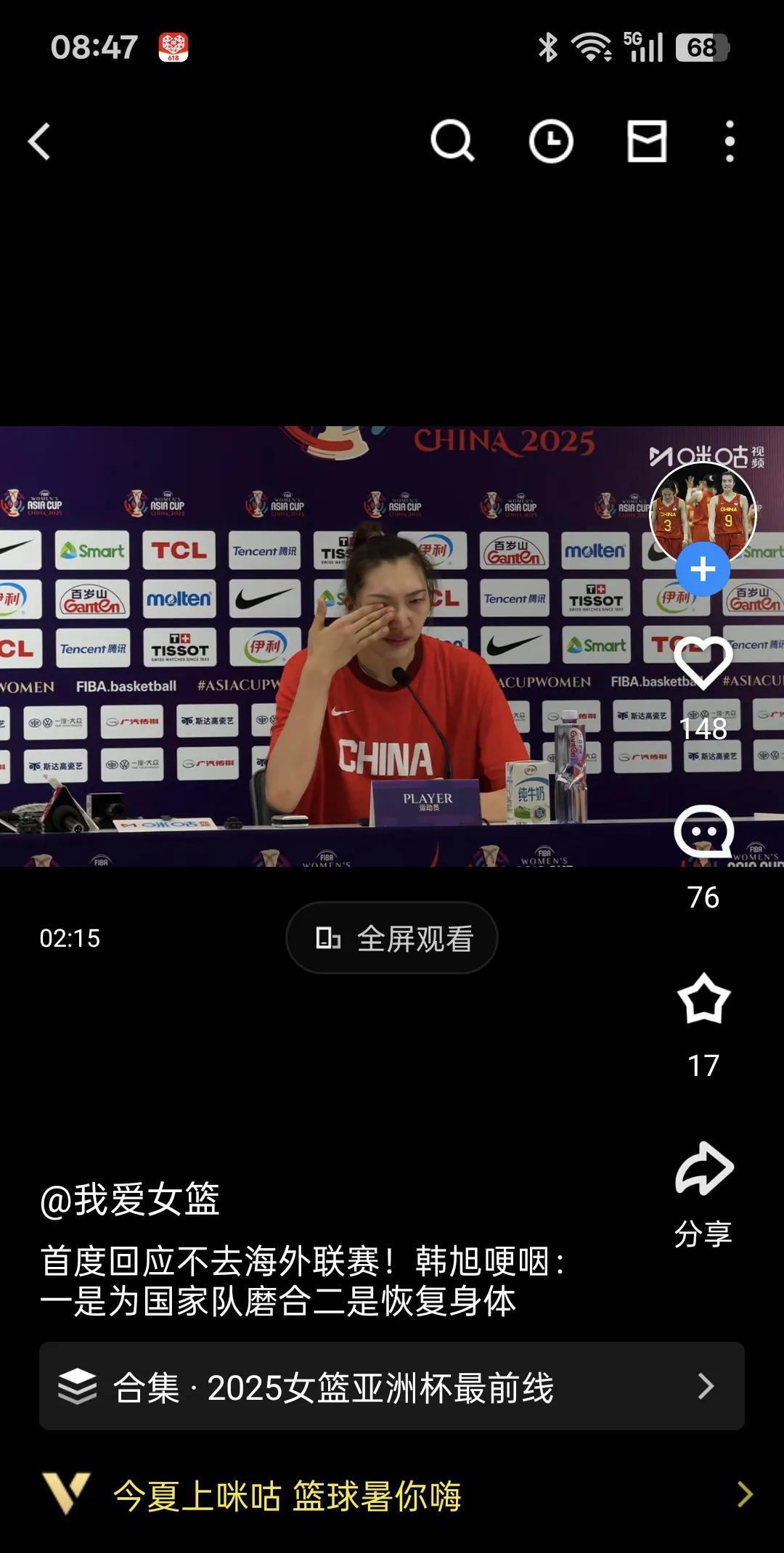Open the 2025女篮亚洲杯最前线 collection

click(392, 1387)
